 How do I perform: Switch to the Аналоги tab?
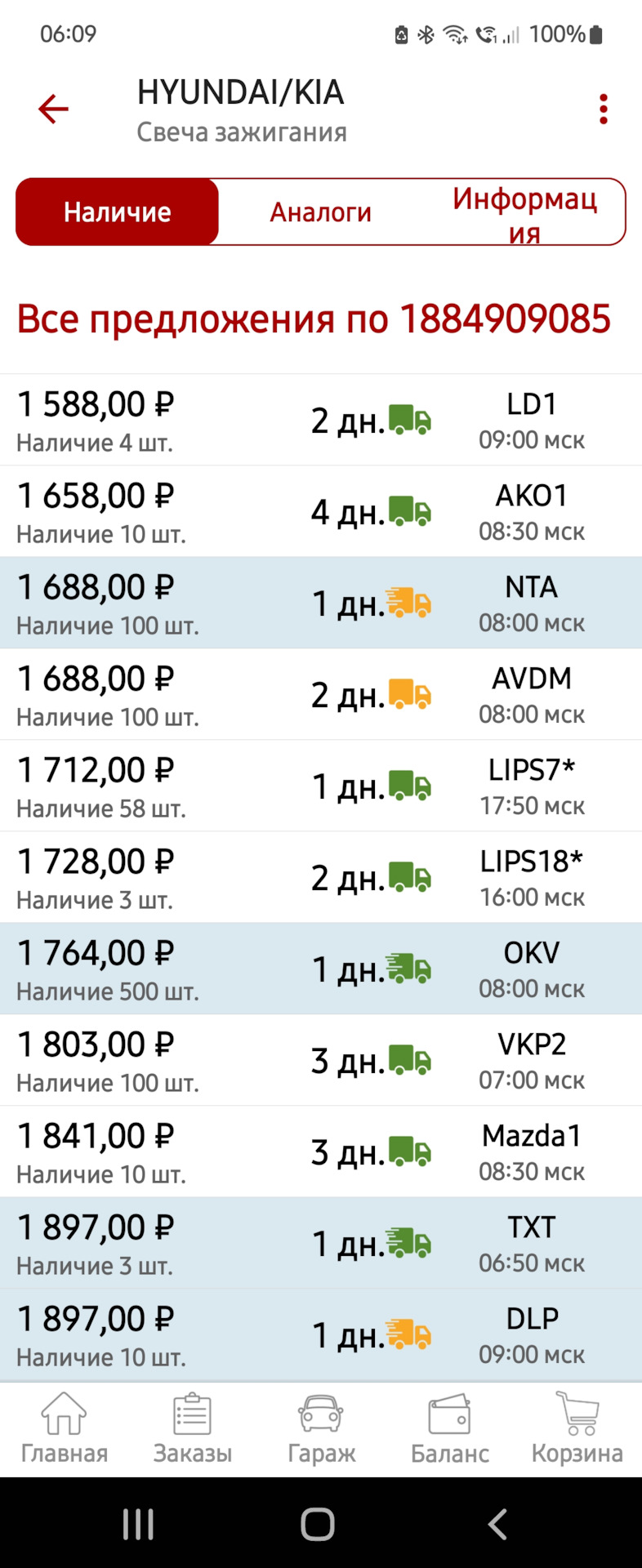point(320,212)
